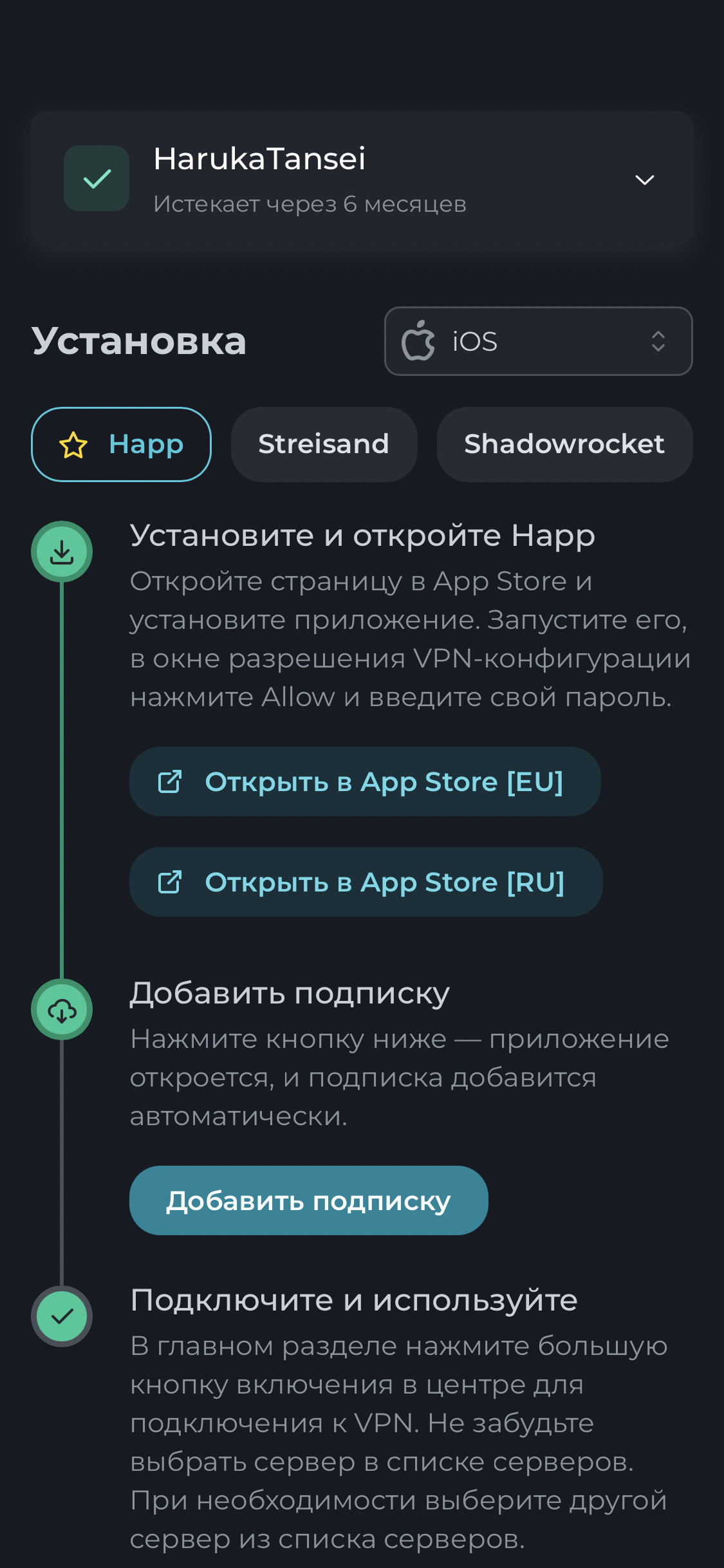Tap the Добавить подписку button
The height and width of the screenshot is (1568, 724).
308,1200
